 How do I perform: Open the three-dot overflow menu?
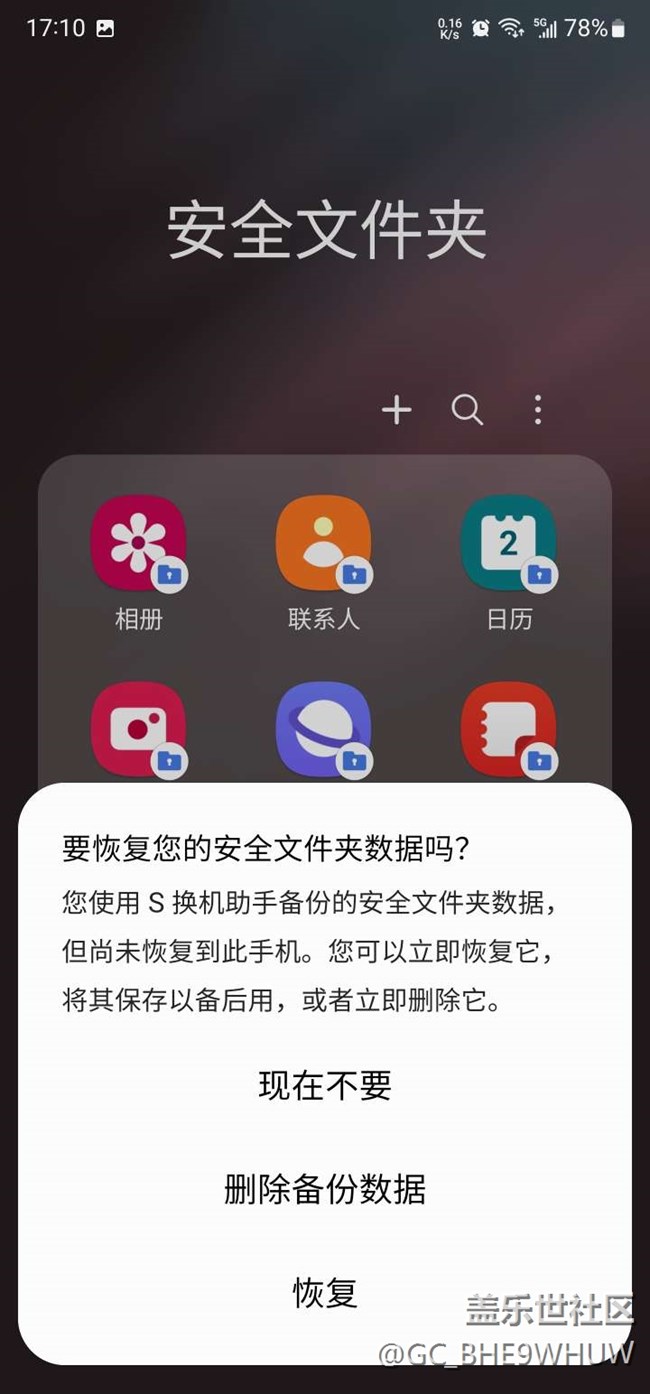click(538, 410)
